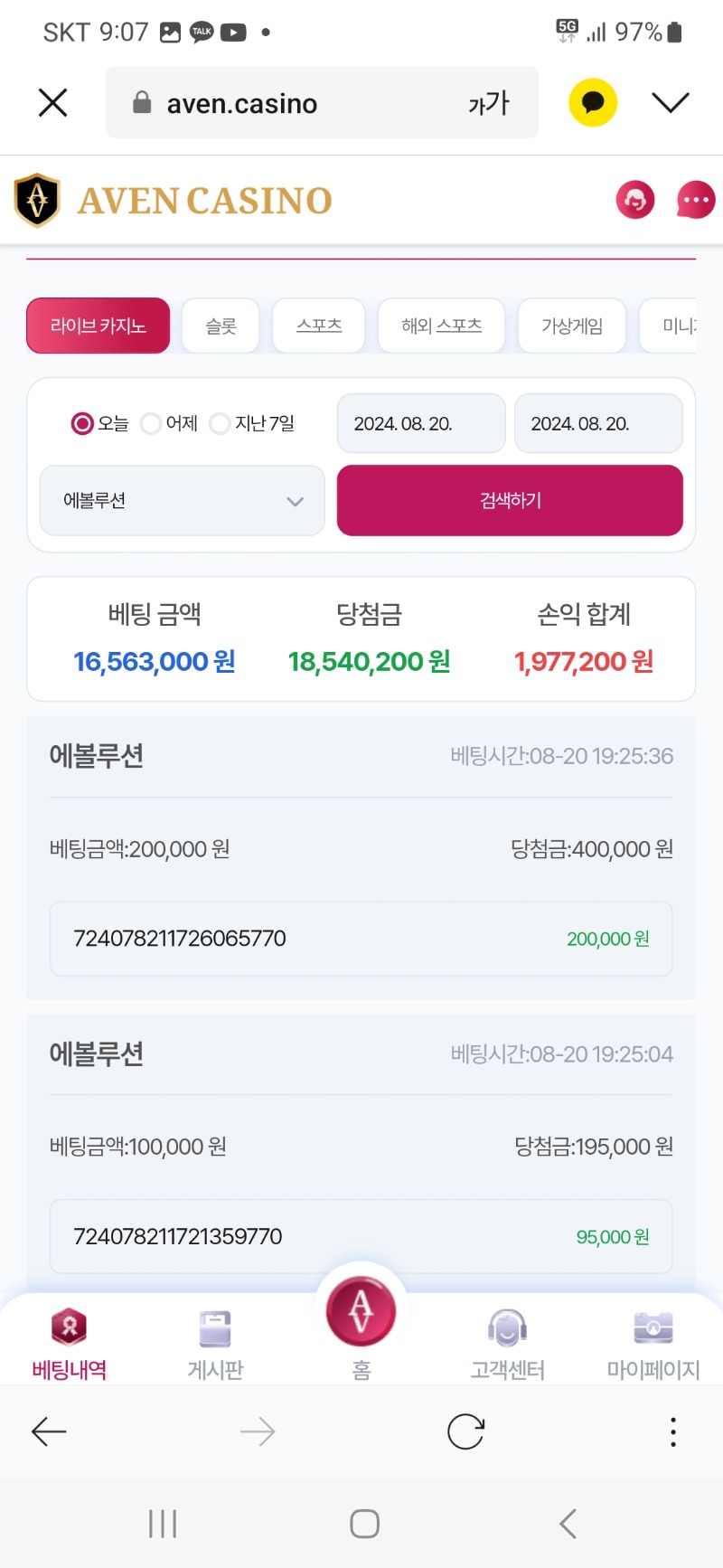Screen dimensions: 723x1568
Task: Open the yellow KakaoTalk chat icon
Action: (593, 102)
